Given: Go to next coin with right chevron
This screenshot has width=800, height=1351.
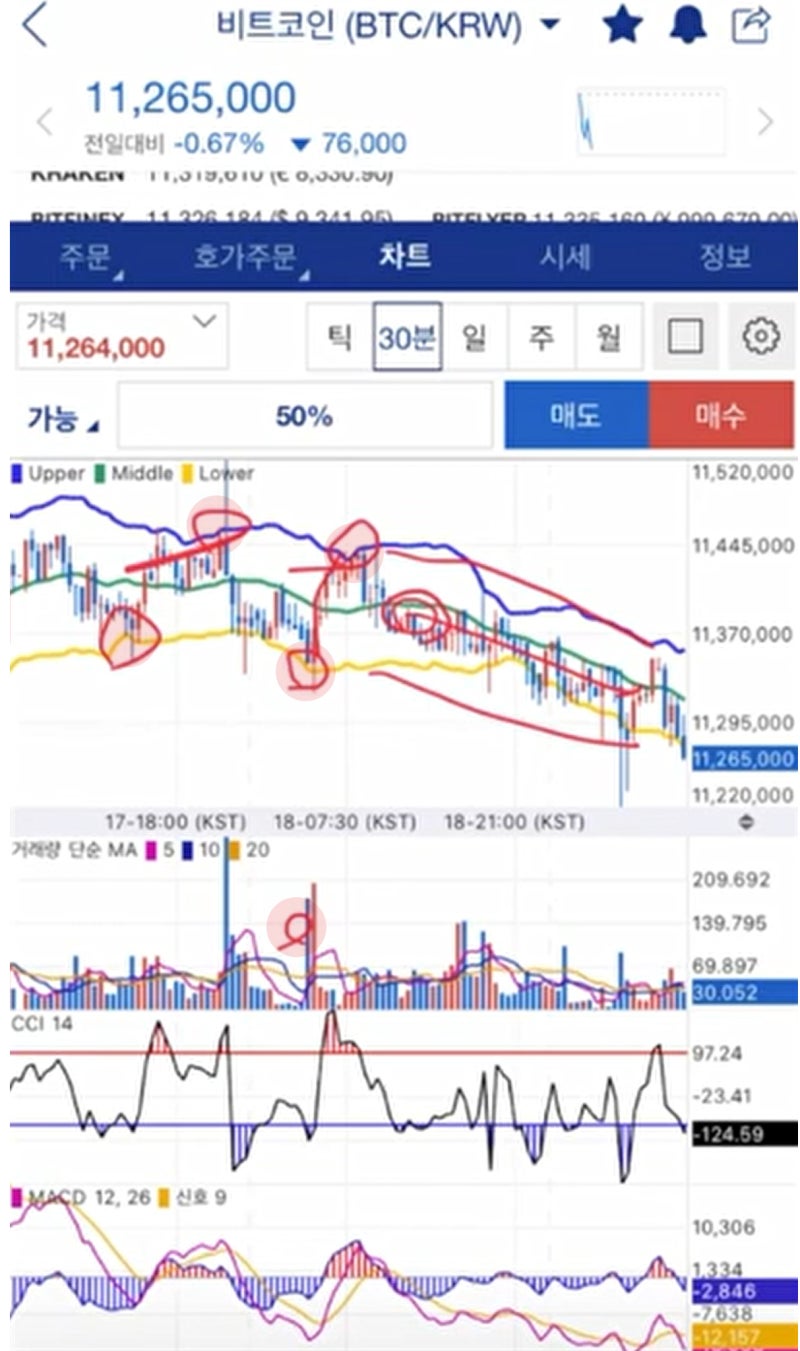Looking at the screenshot, I should 766,122.
